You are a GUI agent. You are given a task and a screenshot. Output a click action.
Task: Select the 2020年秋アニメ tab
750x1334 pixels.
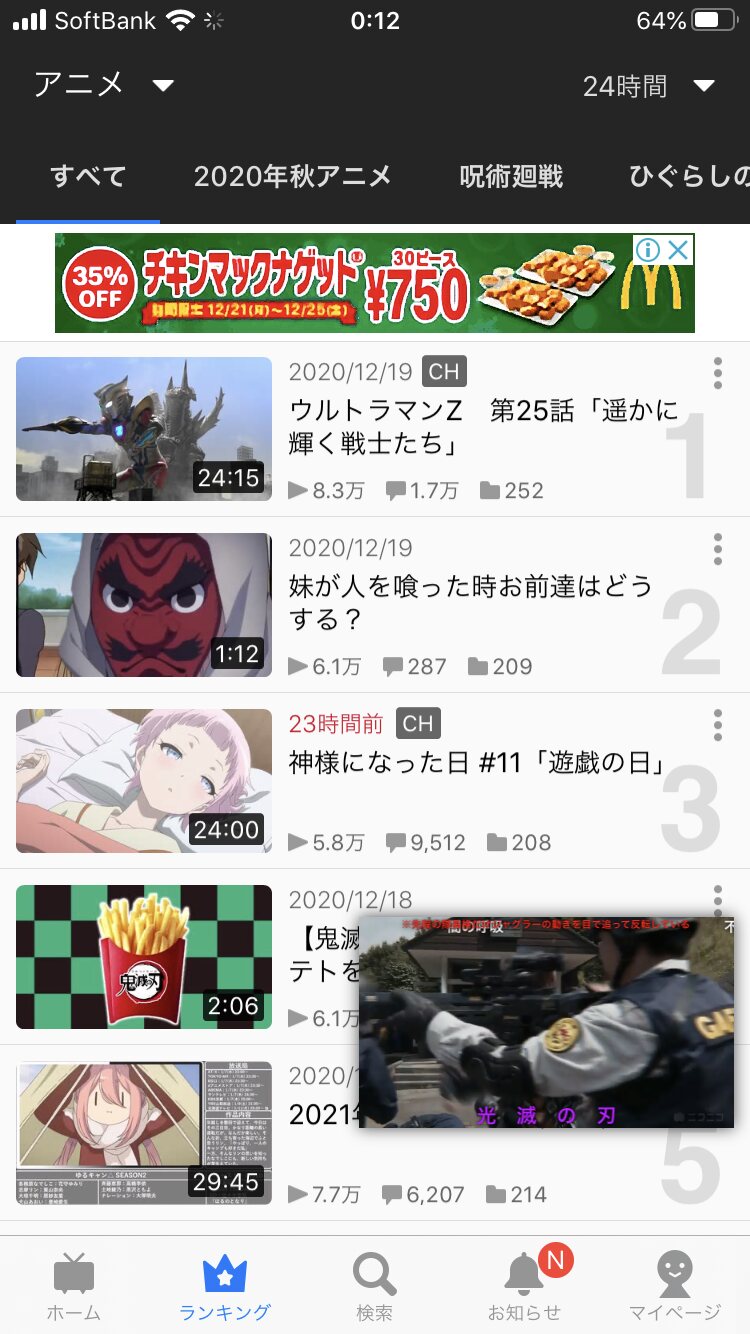pyautogui.click(x=292, y=177)
